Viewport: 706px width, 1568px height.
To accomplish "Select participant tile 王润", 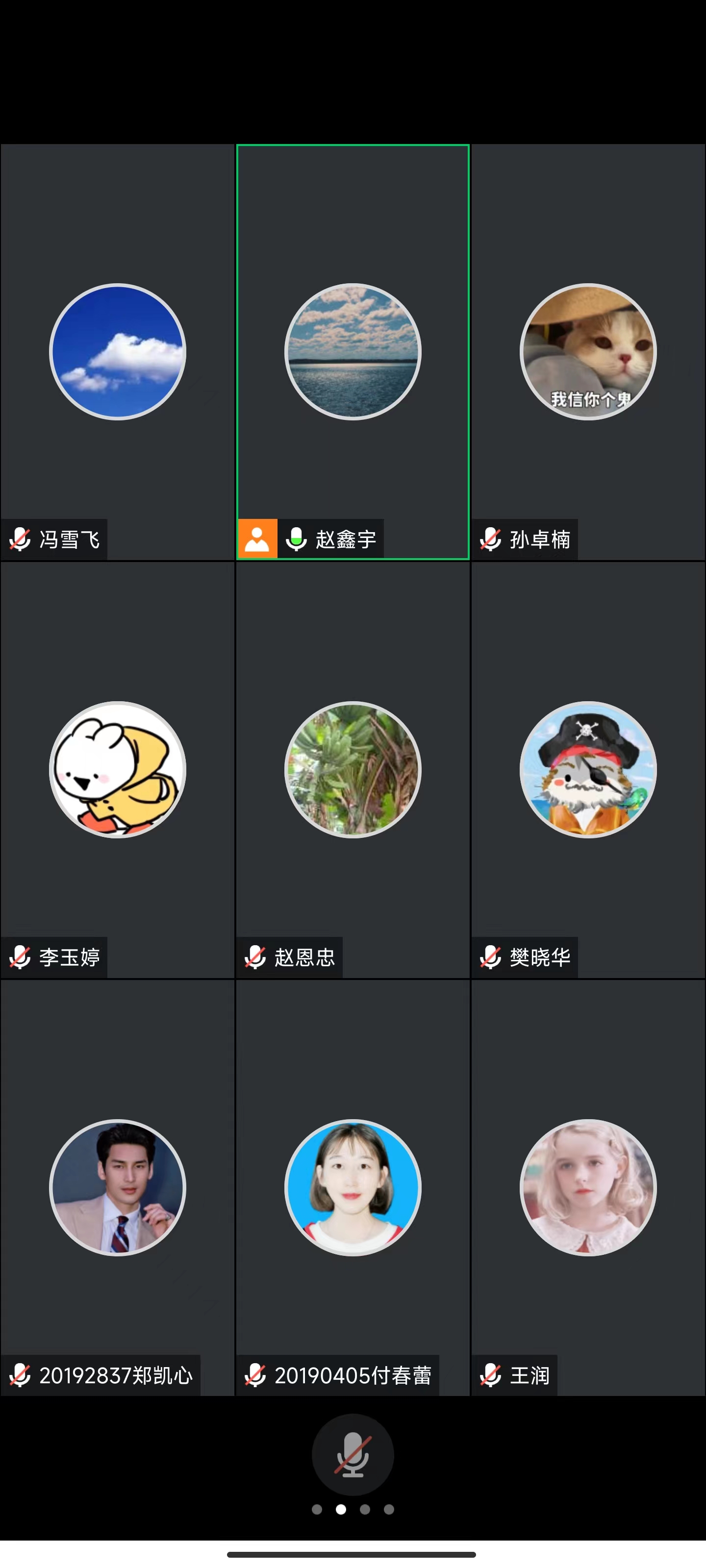I will point(588,1187).
